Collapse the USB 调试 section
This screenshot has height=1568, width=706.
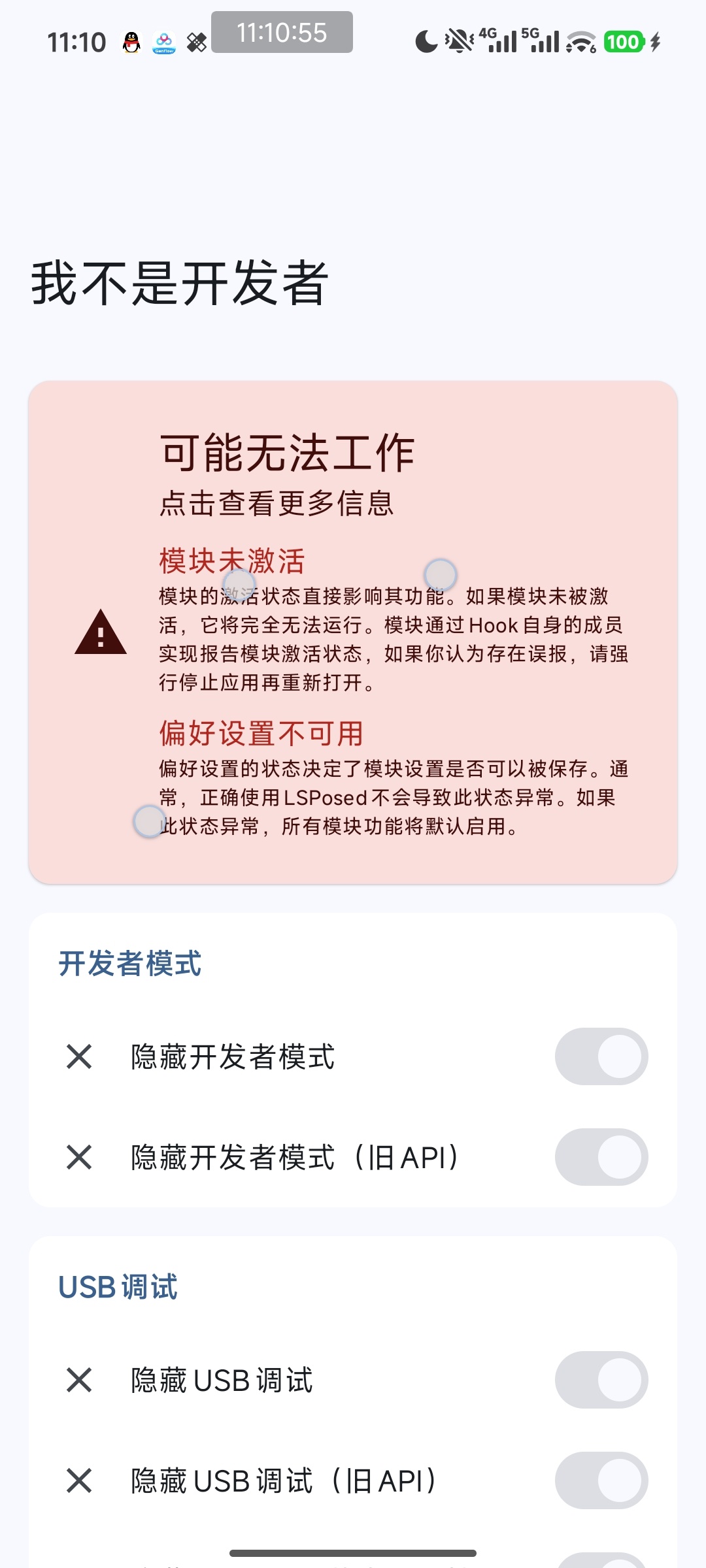(x=118, y=1288)
